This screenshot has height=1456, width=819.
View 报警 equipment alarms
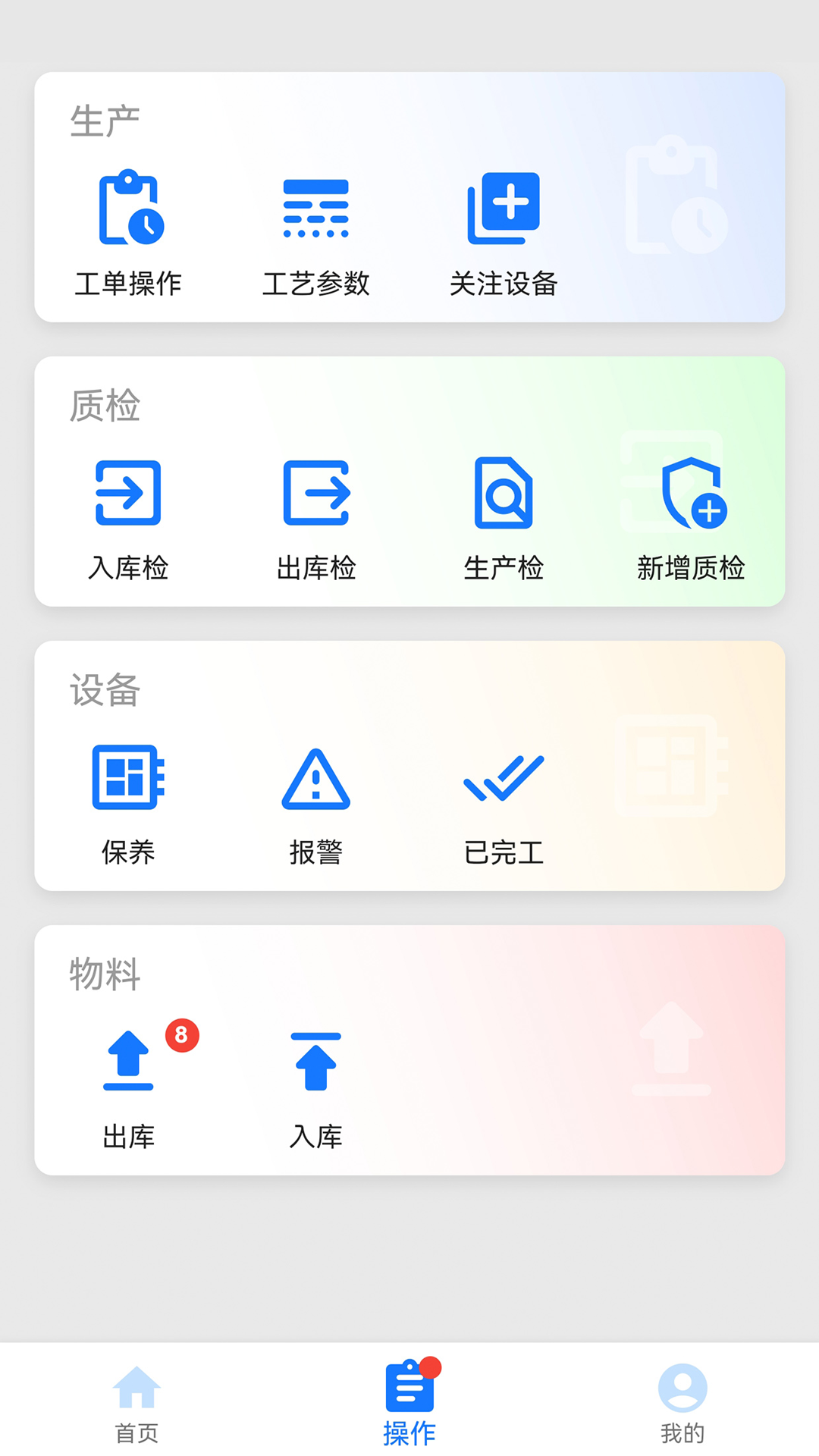[315, 800]
